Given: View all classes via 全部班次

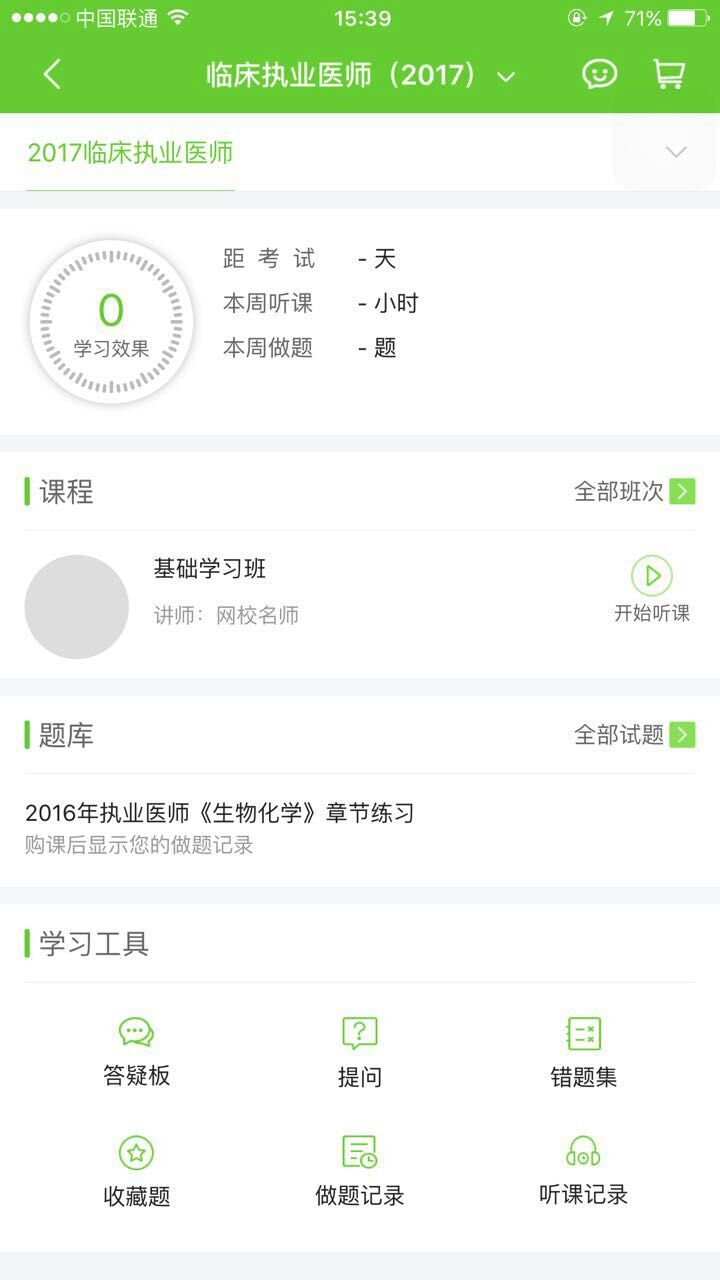Looking at the screenshot, I should pyautogui.click(x=634, y=491).
